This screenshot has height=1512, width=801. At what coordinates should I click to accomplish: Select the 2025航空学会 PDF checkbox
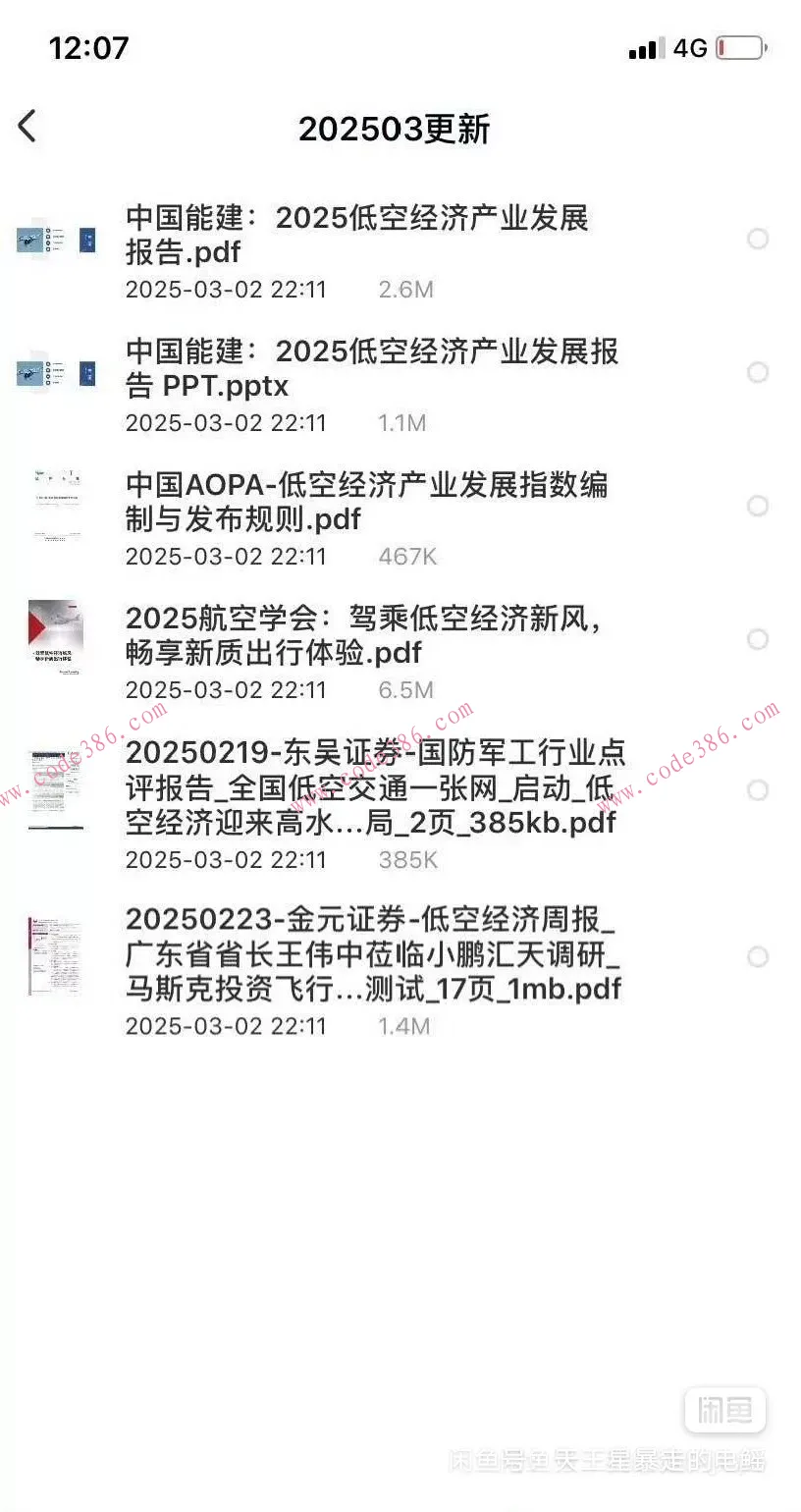pos(758,639)
